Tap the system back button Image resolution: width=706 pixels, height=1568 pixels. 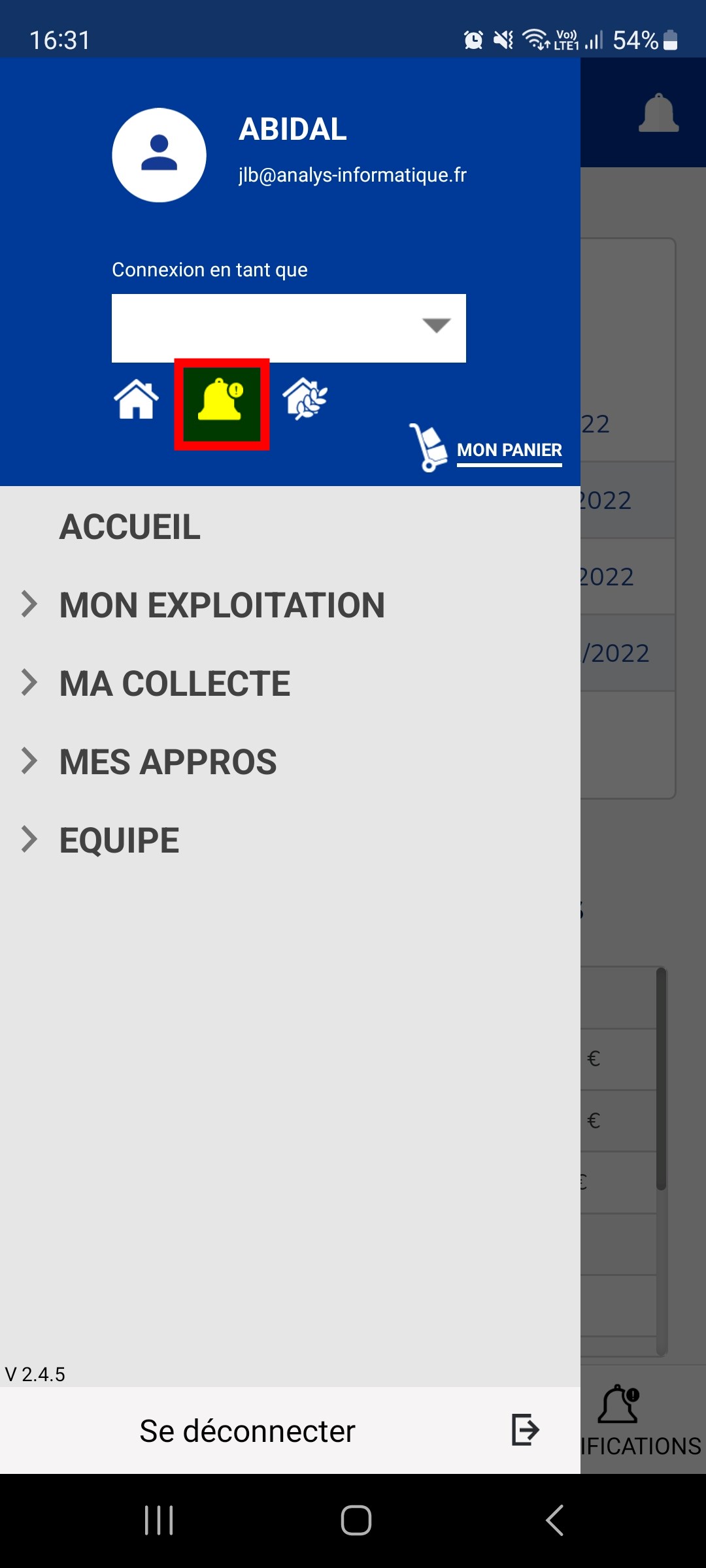pos(554,1520)
